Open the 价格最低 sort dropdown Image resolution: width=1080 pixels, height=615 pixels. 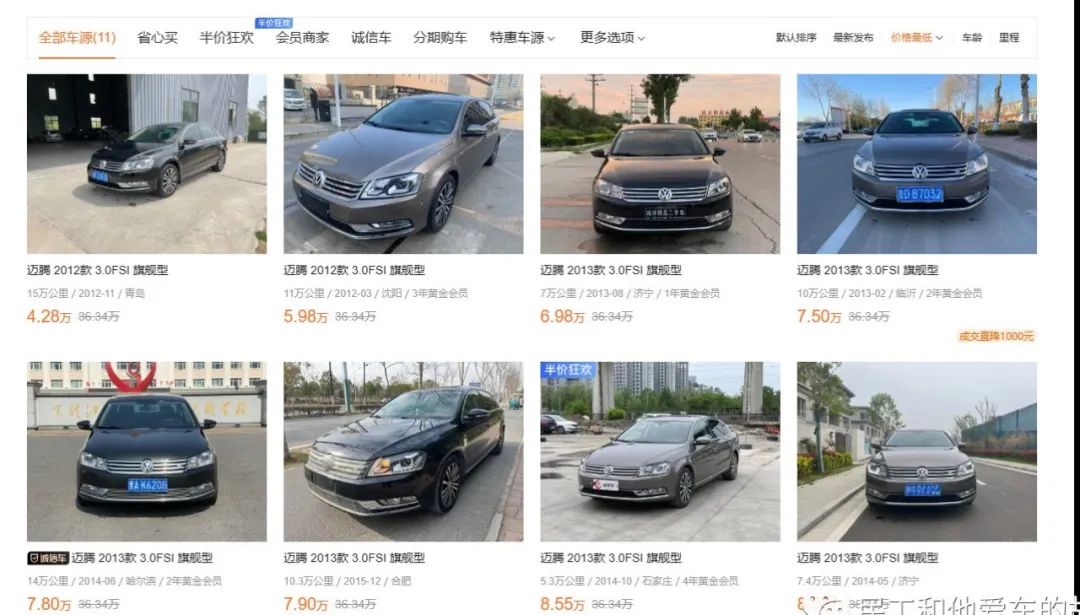pyautogui.click(x=916, y=38)
